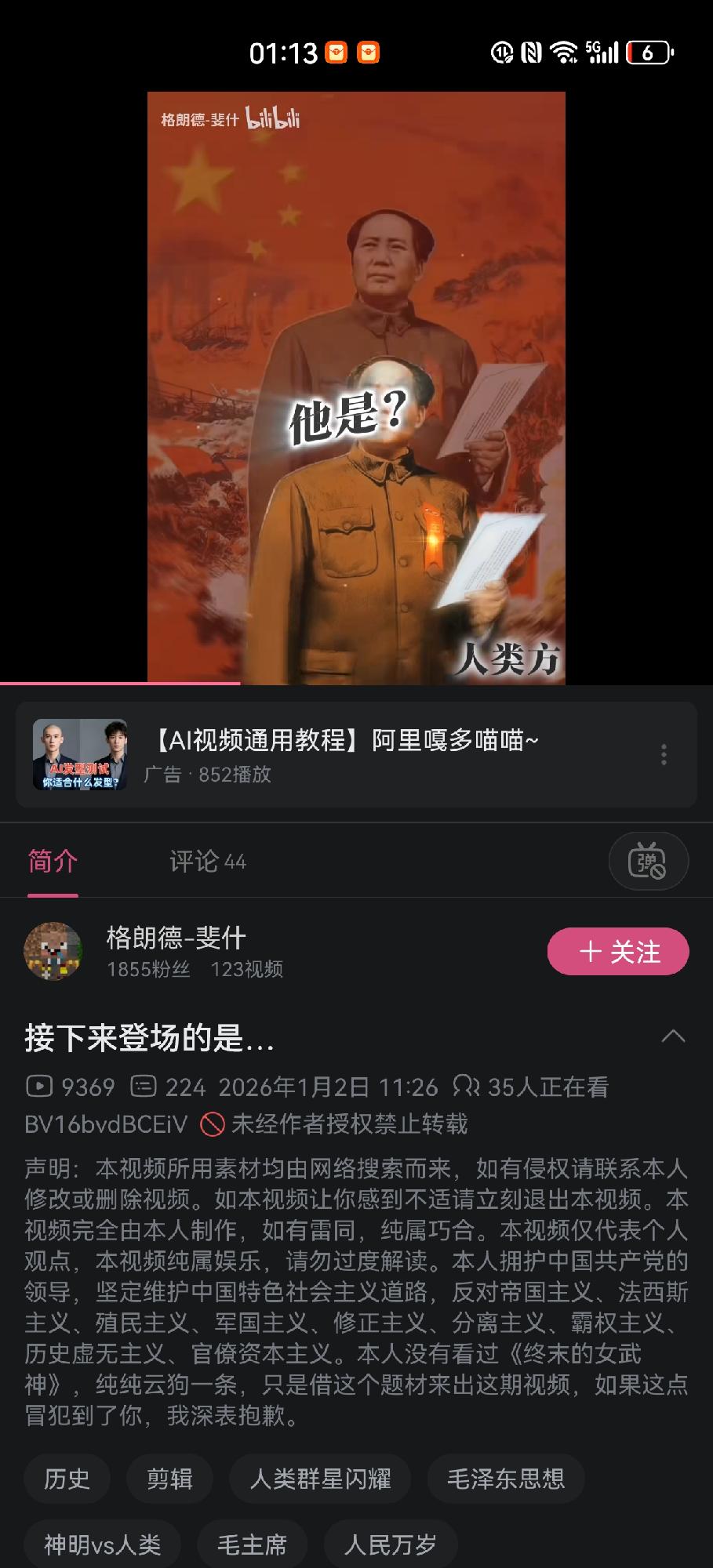This screenshot has width=713, height=1568.
Task: Select the 剪辑 tag
Action: point(169,1479)
